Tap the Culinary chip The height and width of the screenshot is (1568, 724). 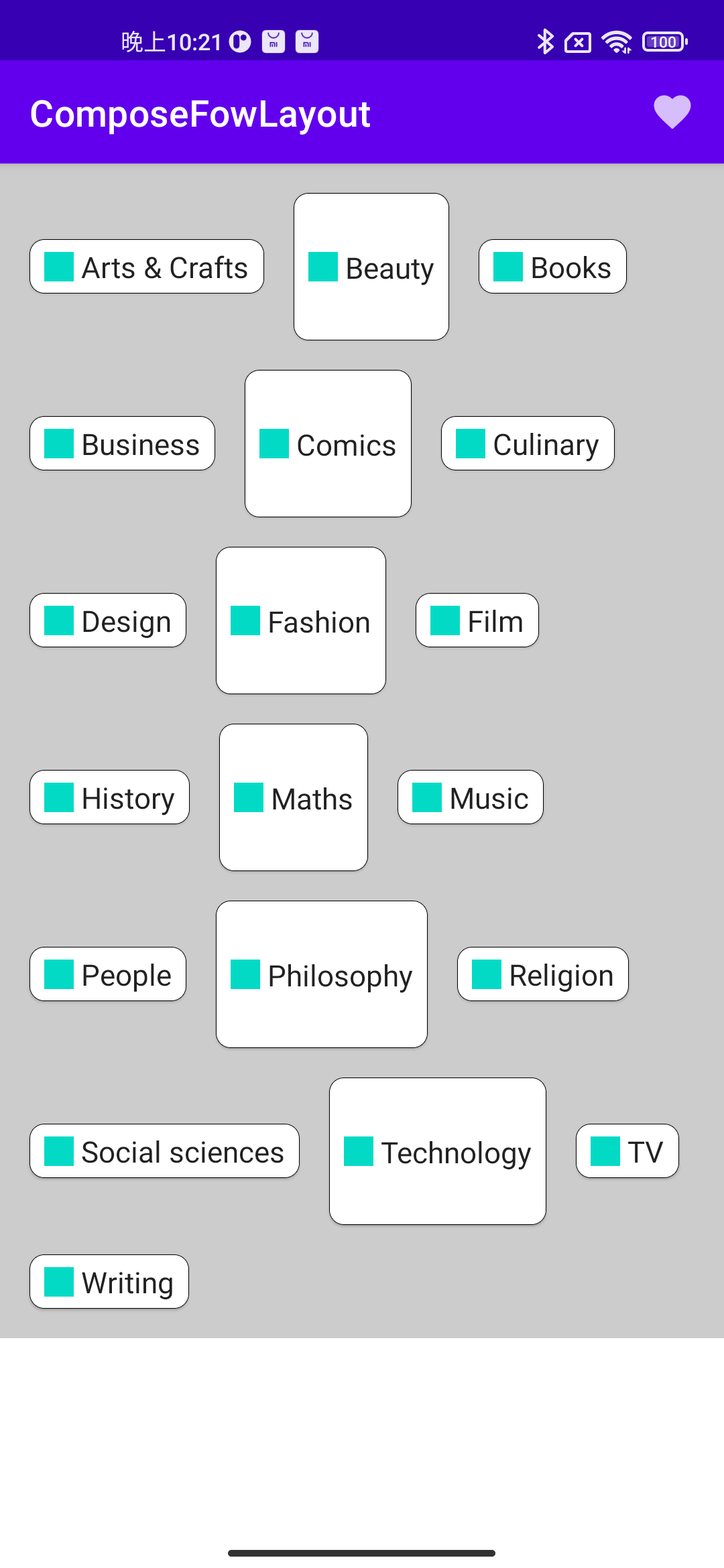pyautogui.click(x=528, y=444)
